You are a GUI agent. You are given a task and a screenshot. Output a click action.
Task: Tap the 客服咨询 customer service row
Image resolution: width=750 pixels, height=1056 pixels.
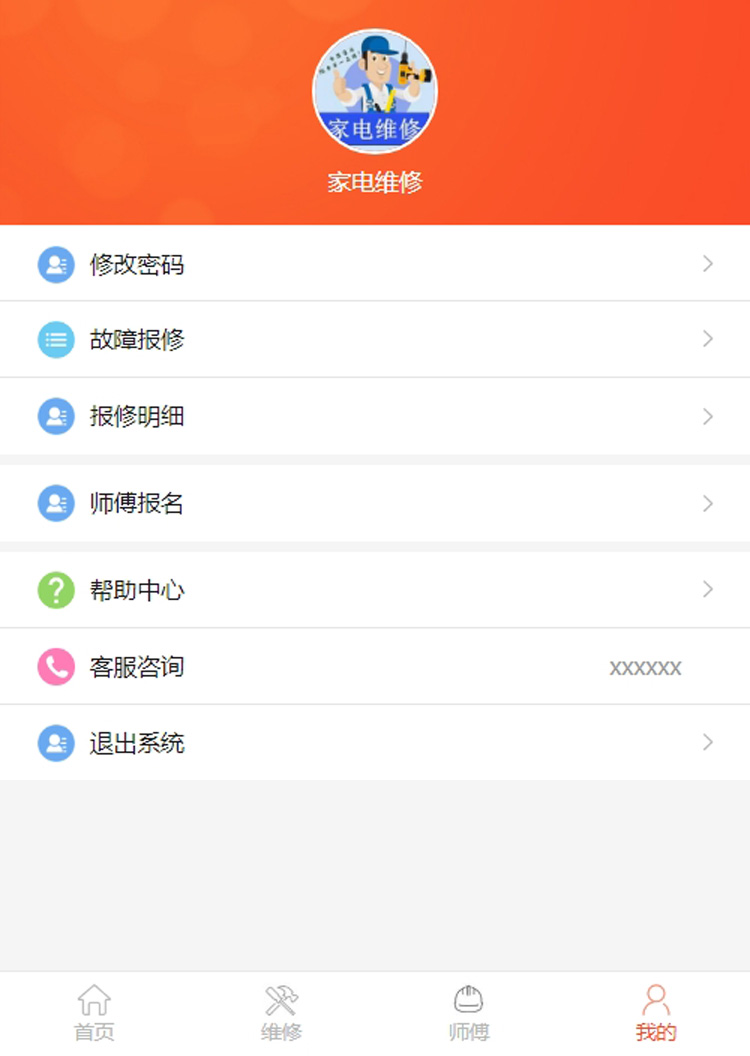pos(375,667)
